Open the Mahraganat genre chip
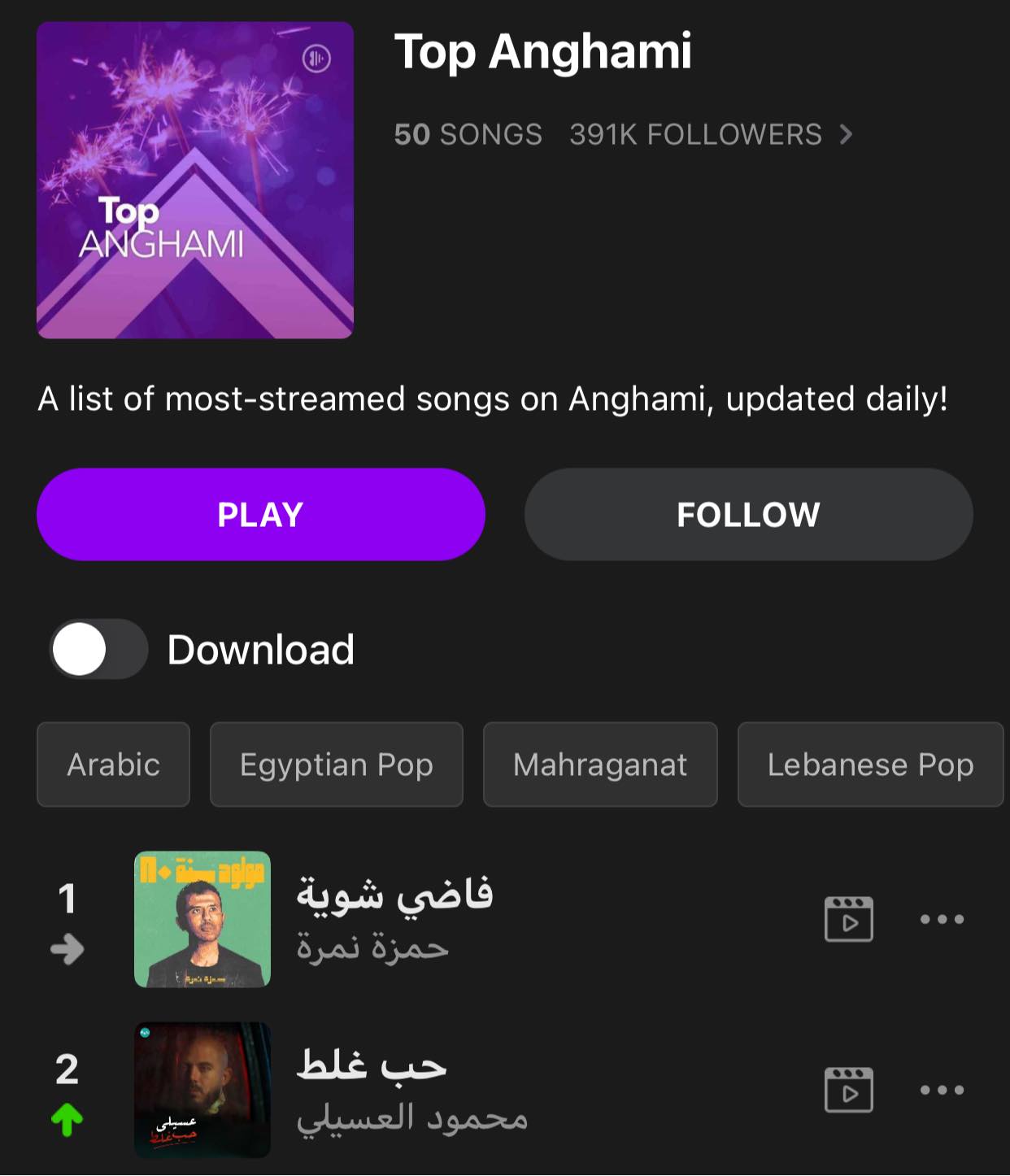The image size is (1010, 1176). [x=600, y=764]
